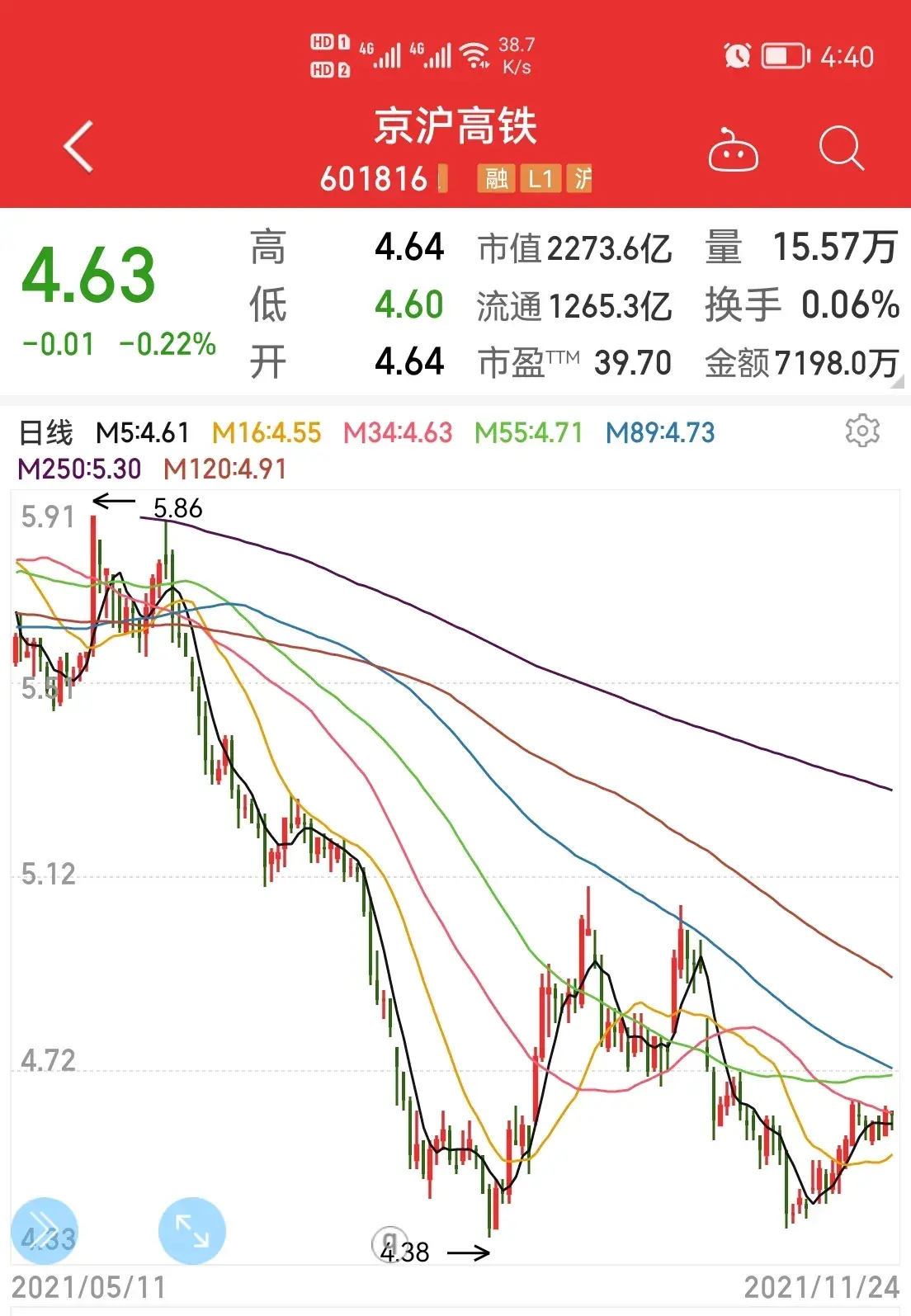Tap the 融 margin trading badge
This screenshot has height=1316, width=911.
pos(496,178)
